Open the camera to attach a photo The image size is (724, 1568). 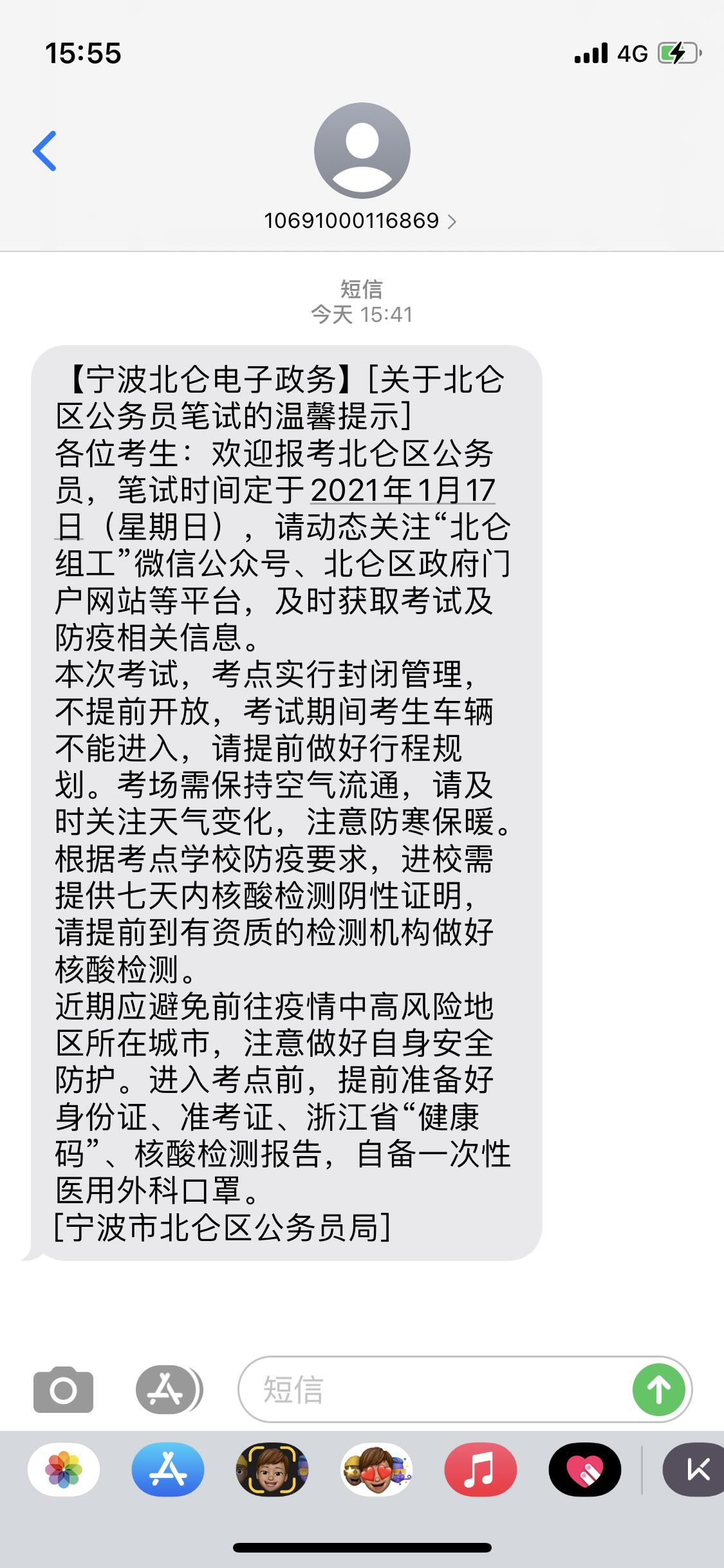[x=63, y=1389]
